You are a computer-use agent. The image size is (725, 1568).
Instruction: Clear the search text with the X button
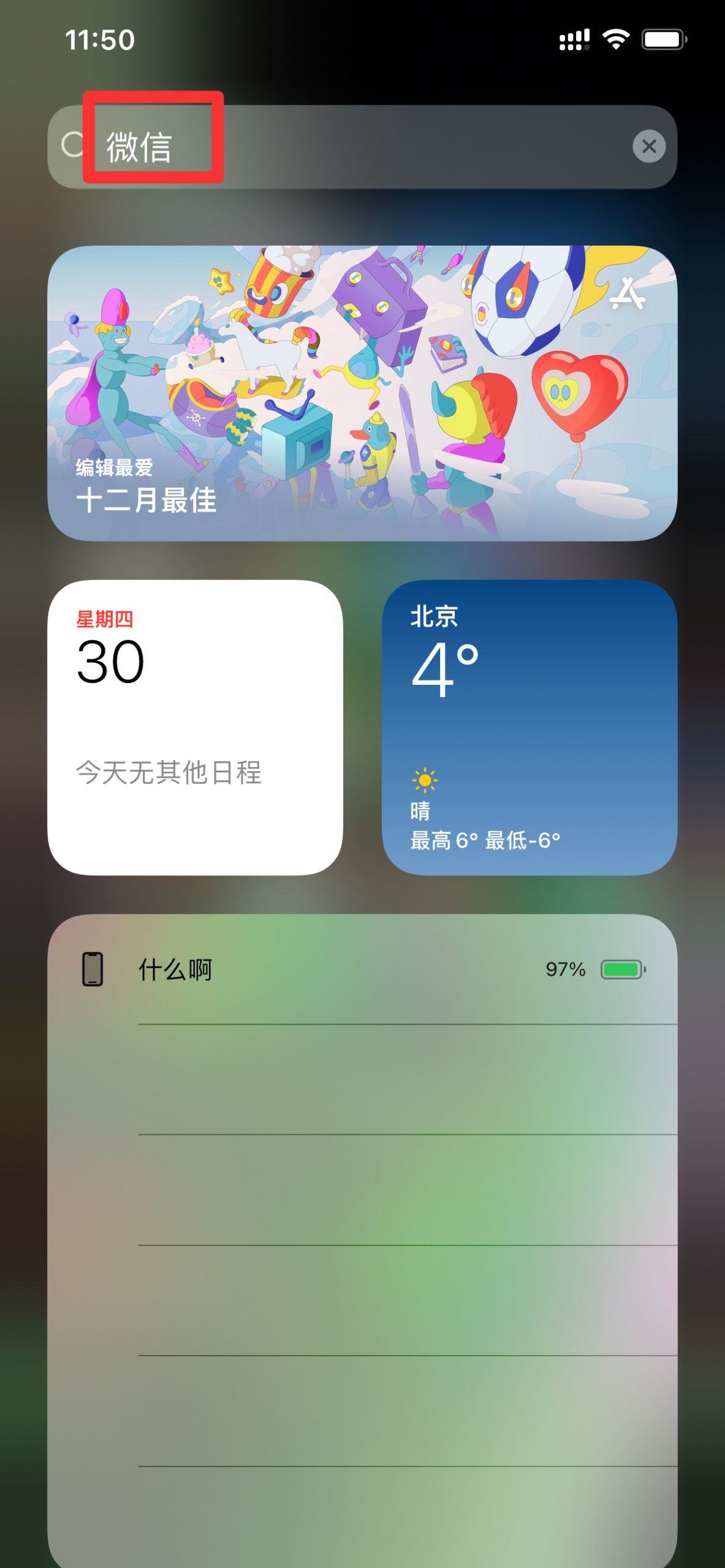click(x=649, y=146)
